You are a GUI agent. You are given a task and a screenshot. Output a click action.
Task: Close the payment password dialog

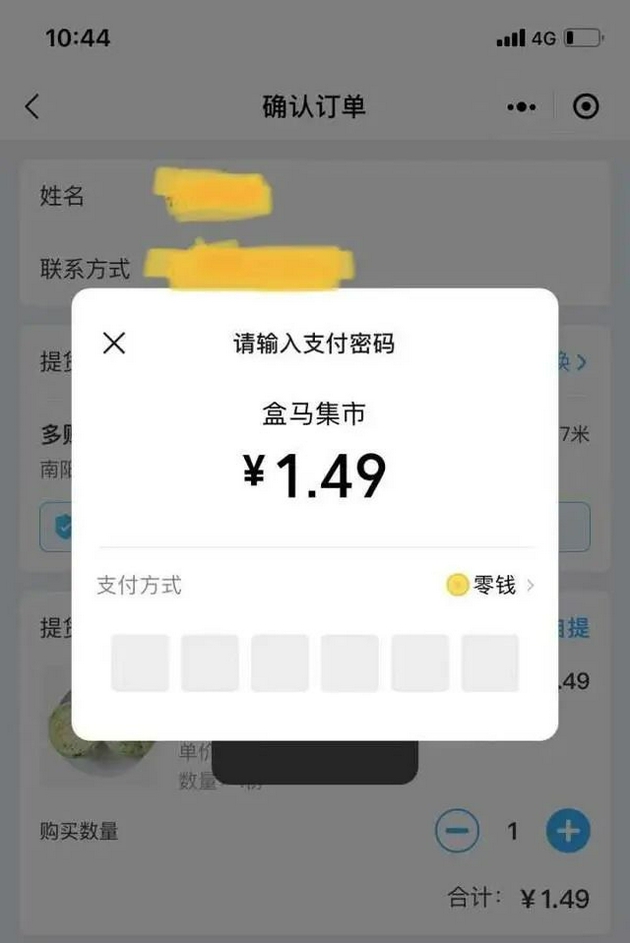tap(115, 344)
